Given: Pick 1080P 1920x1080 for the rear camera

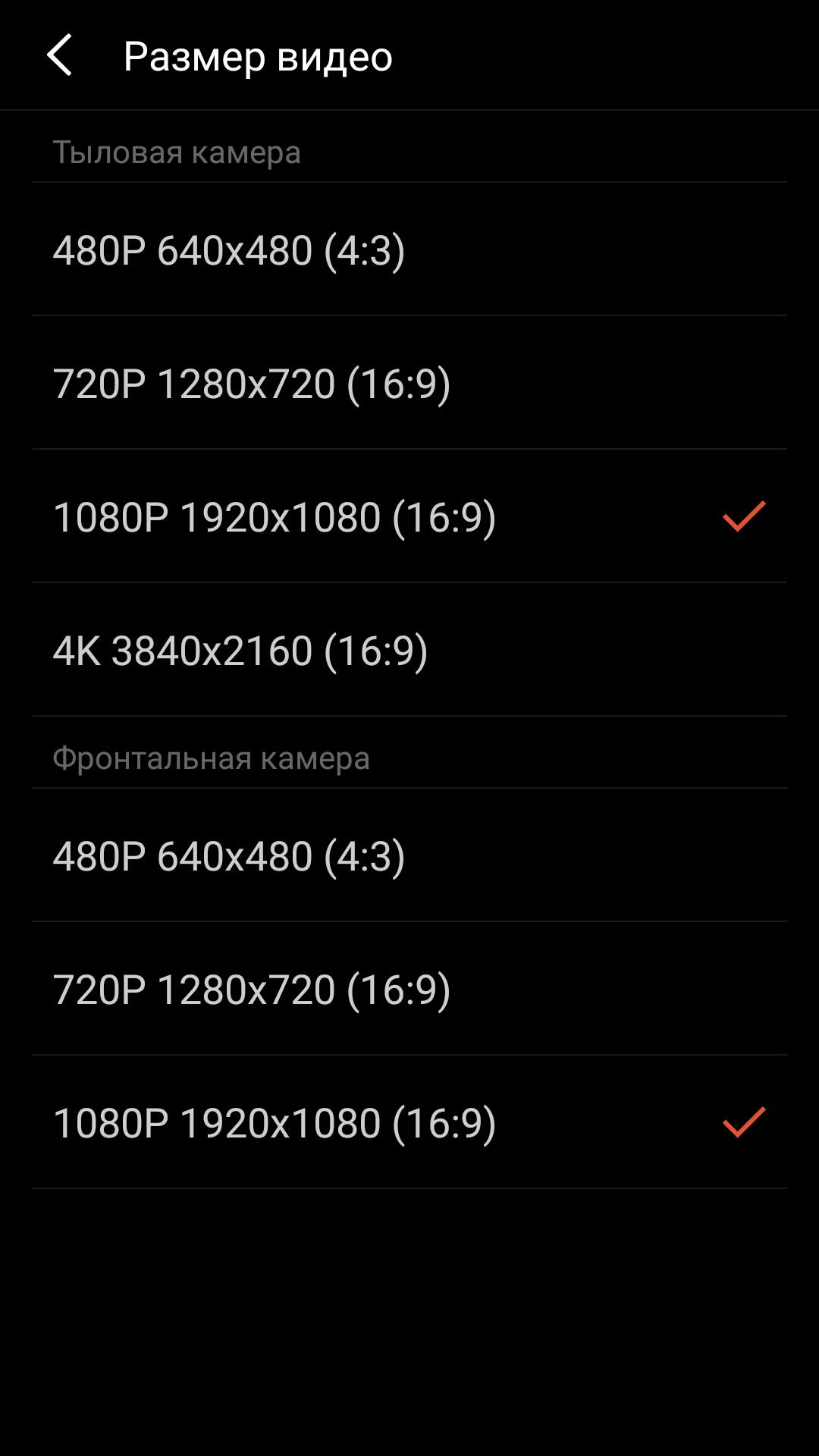Looking at the screenshot, I should click(x=409, y=516).
